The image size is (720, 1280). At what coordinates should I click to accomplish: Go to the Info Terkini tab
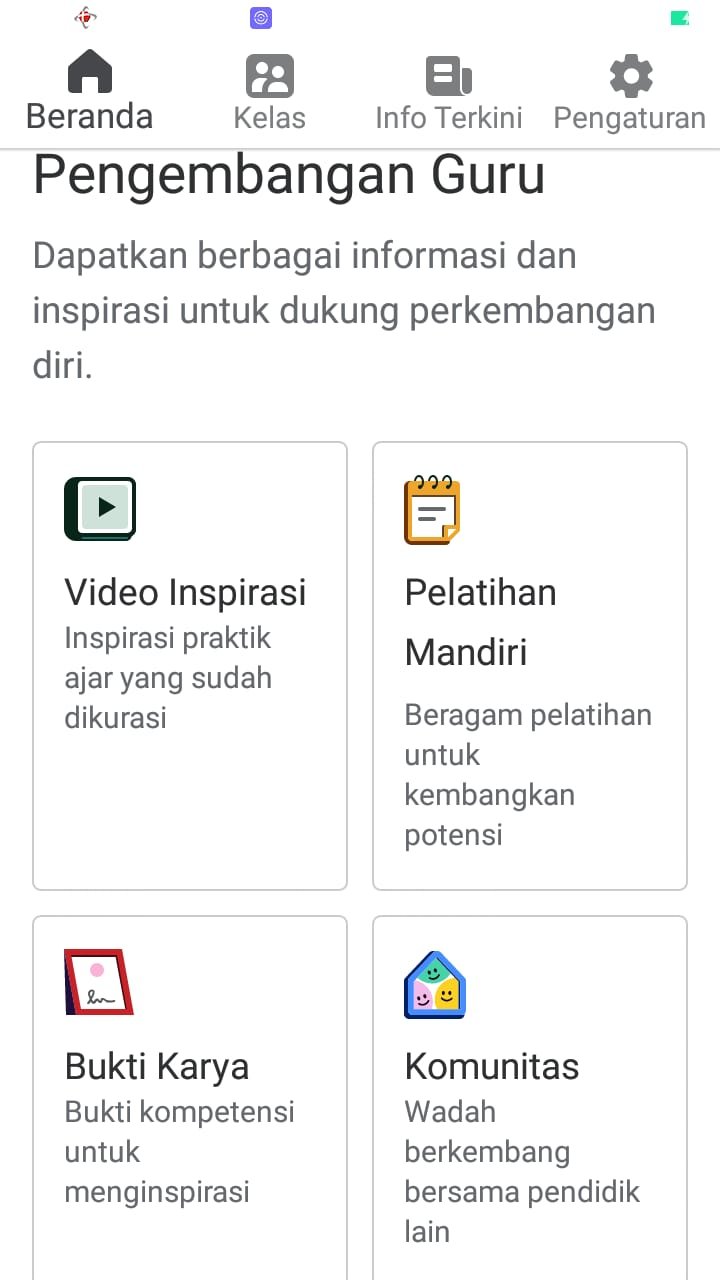tap(449, 93)
